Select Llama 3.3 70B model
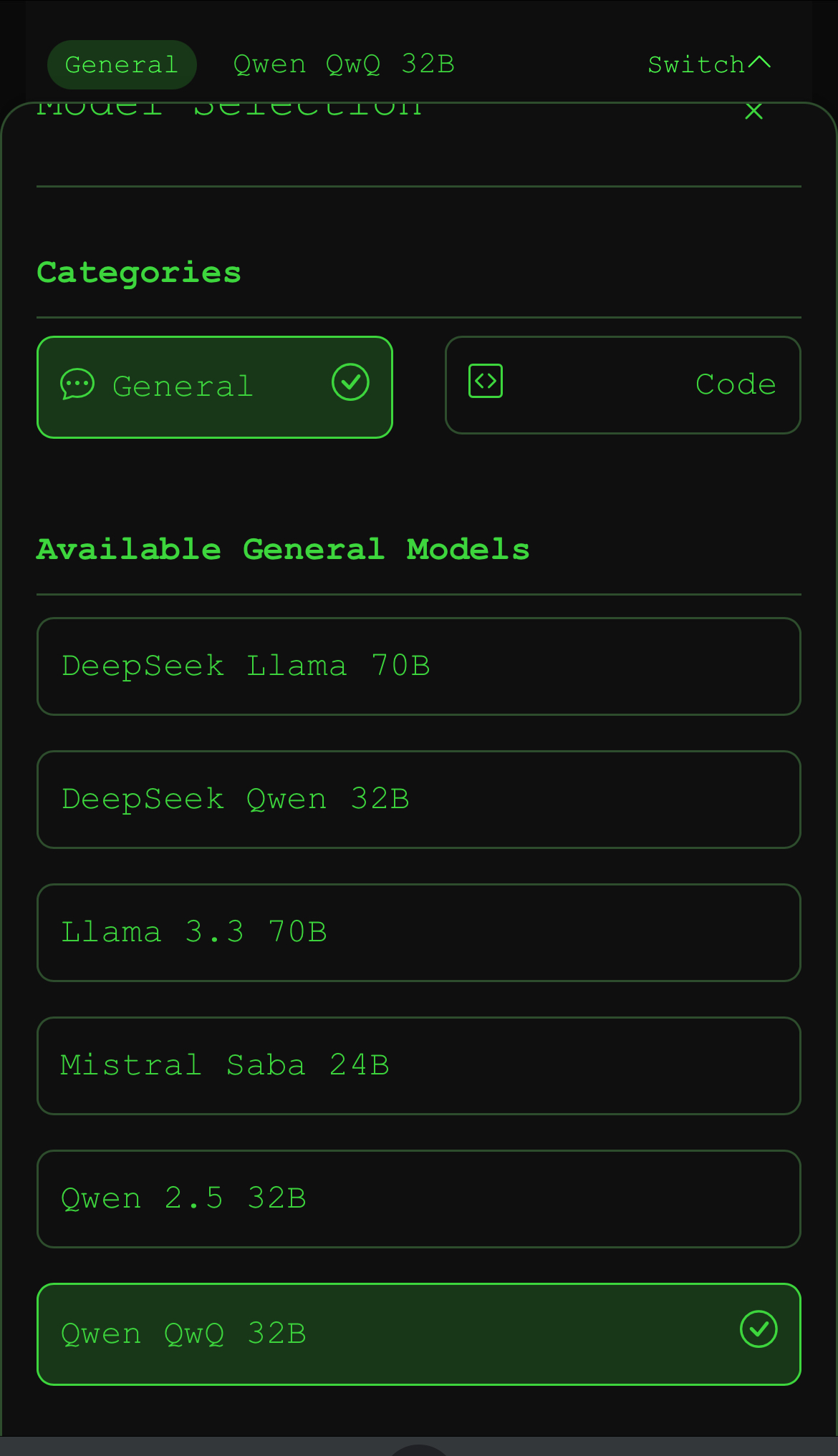This screenshot has width=838, height=1456. (418, 933)
